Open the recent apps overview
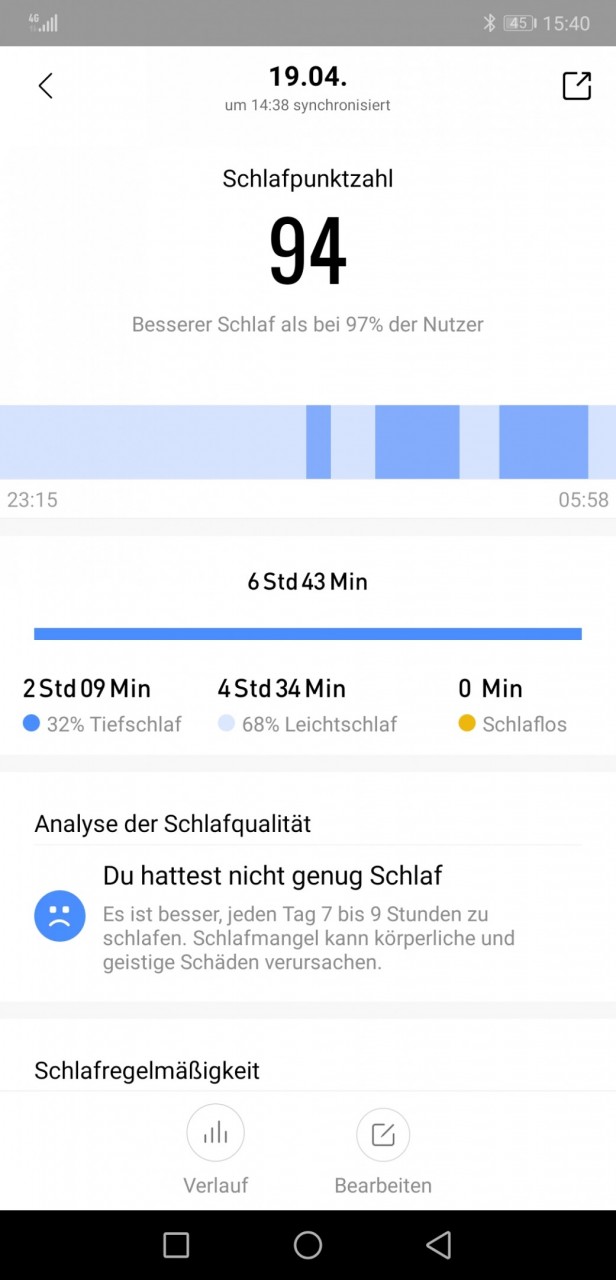Image resolution: width=616 pixels, height=1280 pixels. (x=176, y=1245)
